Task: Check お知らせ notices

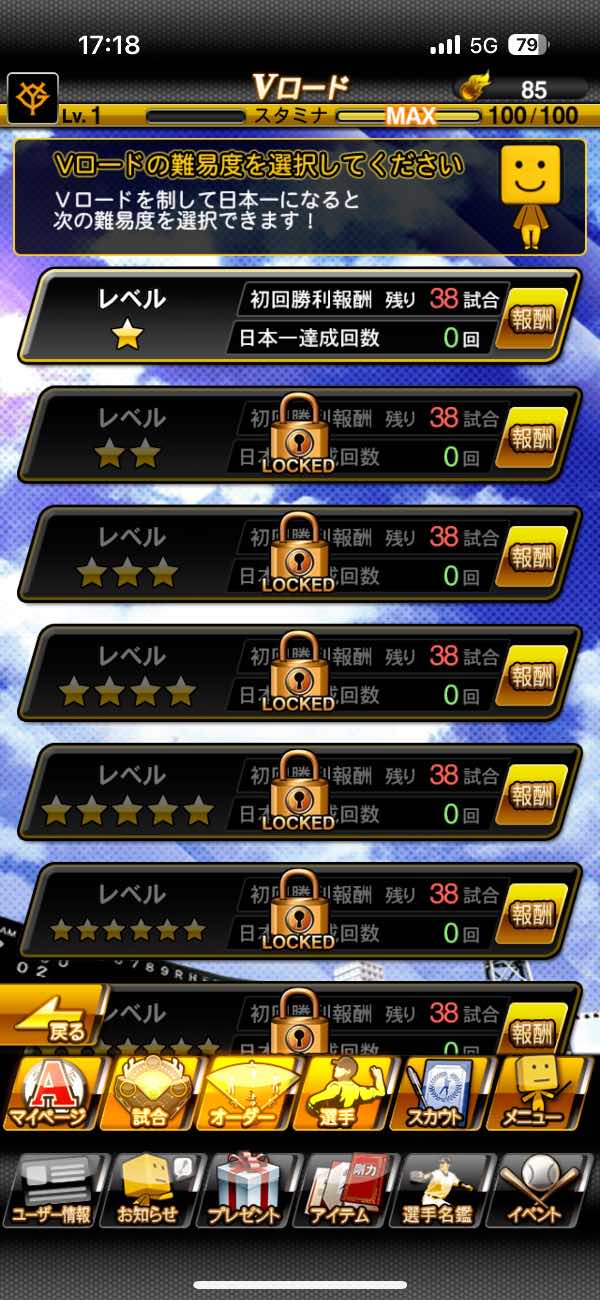Action: coord(150,1190)
